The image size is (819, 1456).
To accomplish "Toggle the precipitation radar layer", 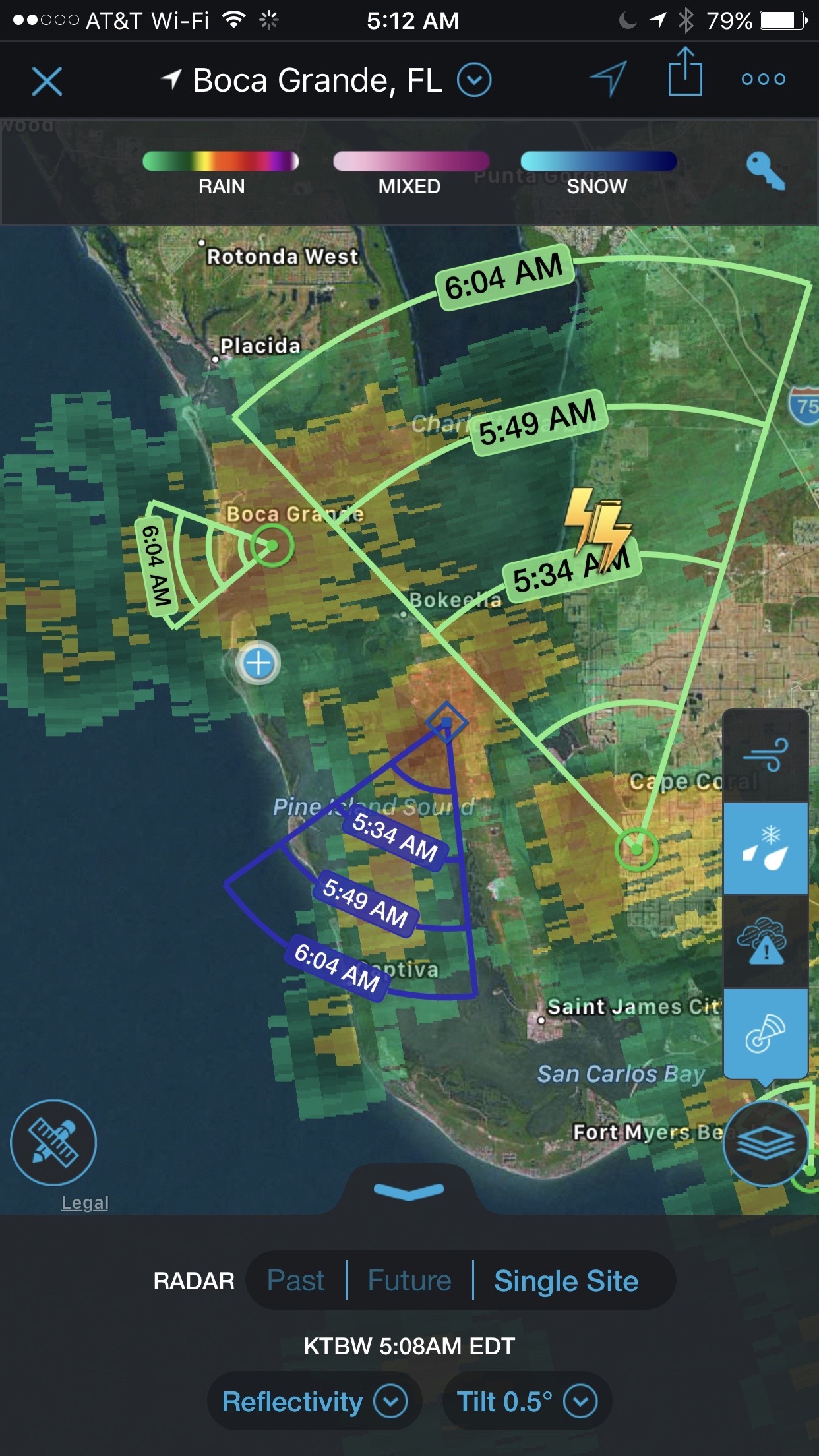I will [766, 848].
